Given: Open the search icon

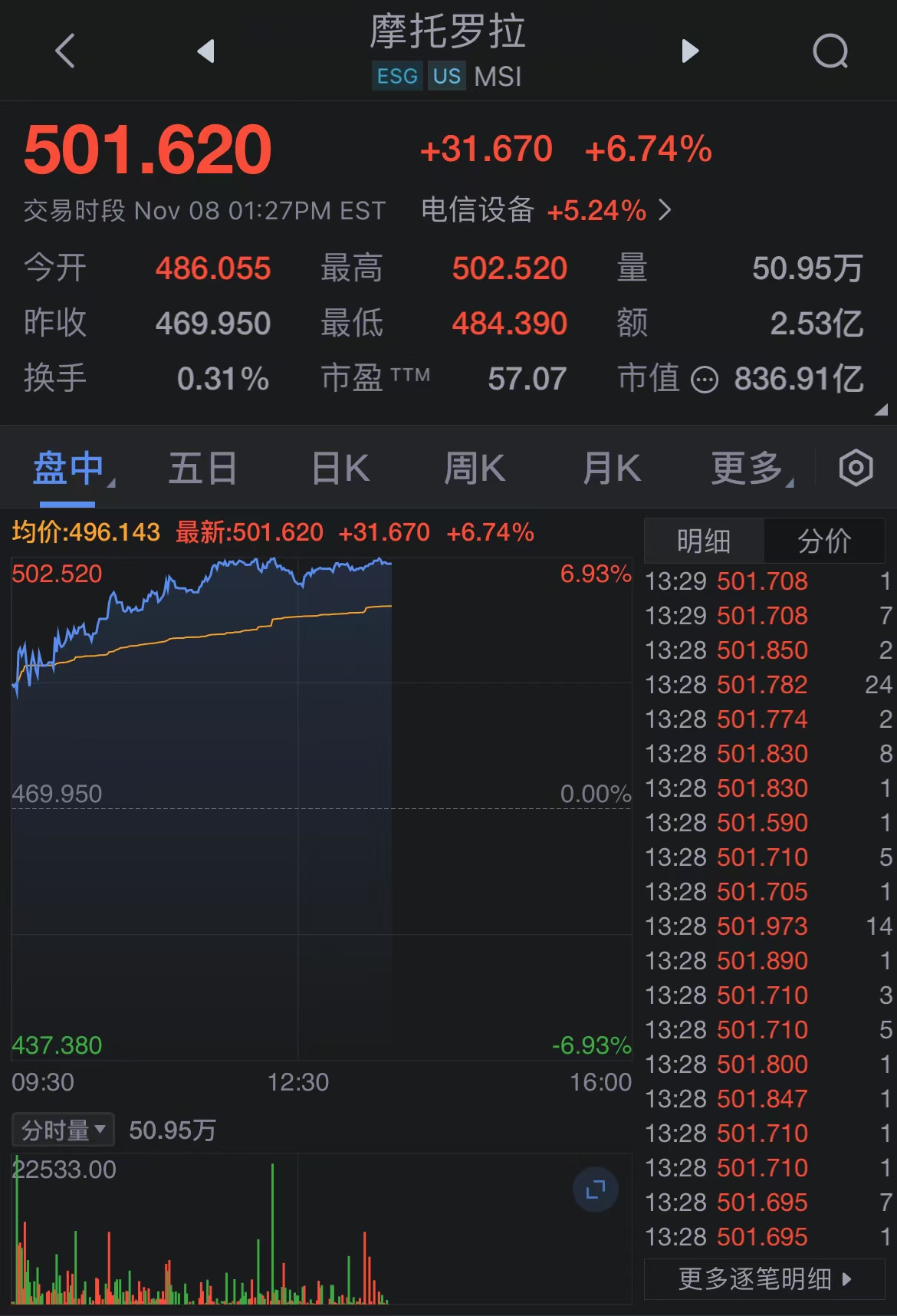Looking at the screenshot, I should 830,51.
